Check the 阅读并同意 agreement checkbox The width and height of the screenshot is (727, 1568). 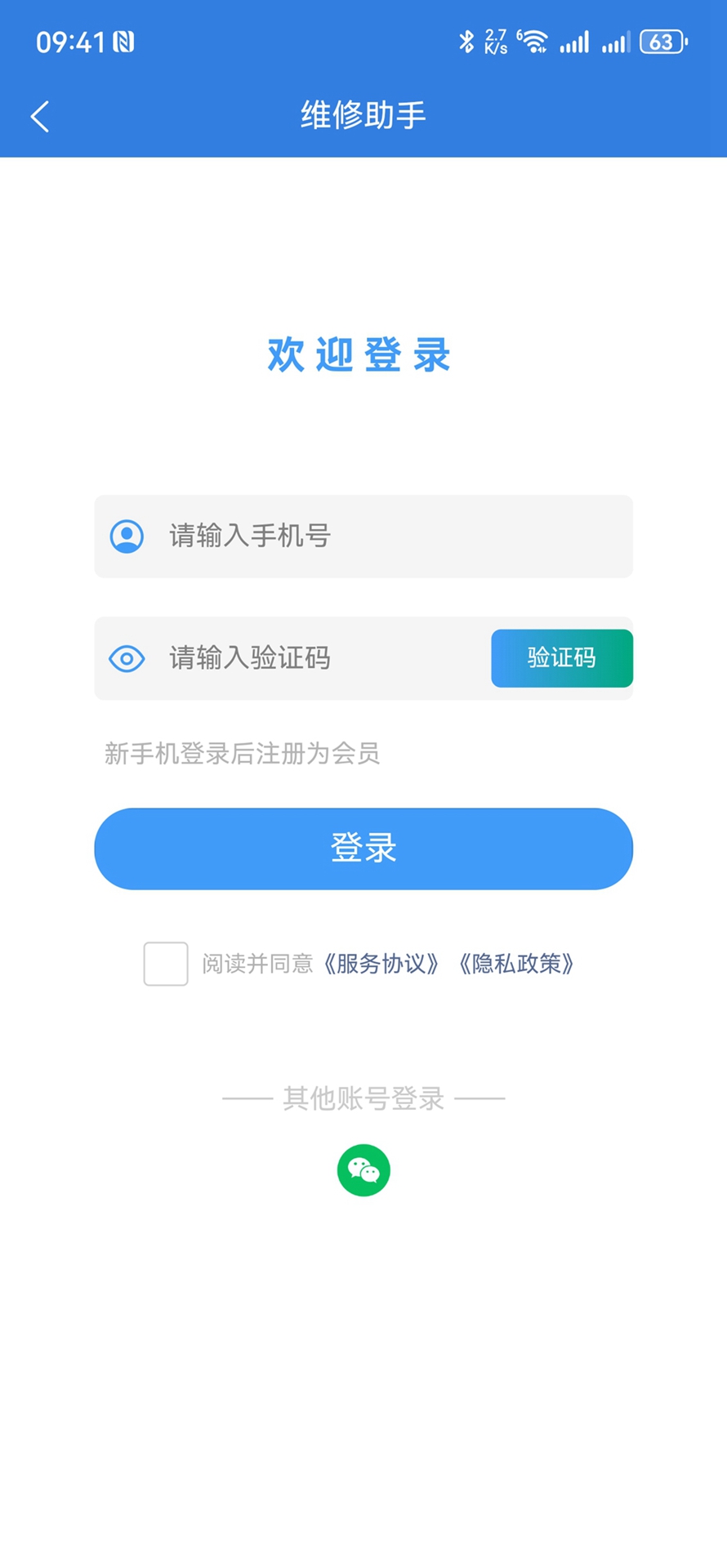coord(166,964)
